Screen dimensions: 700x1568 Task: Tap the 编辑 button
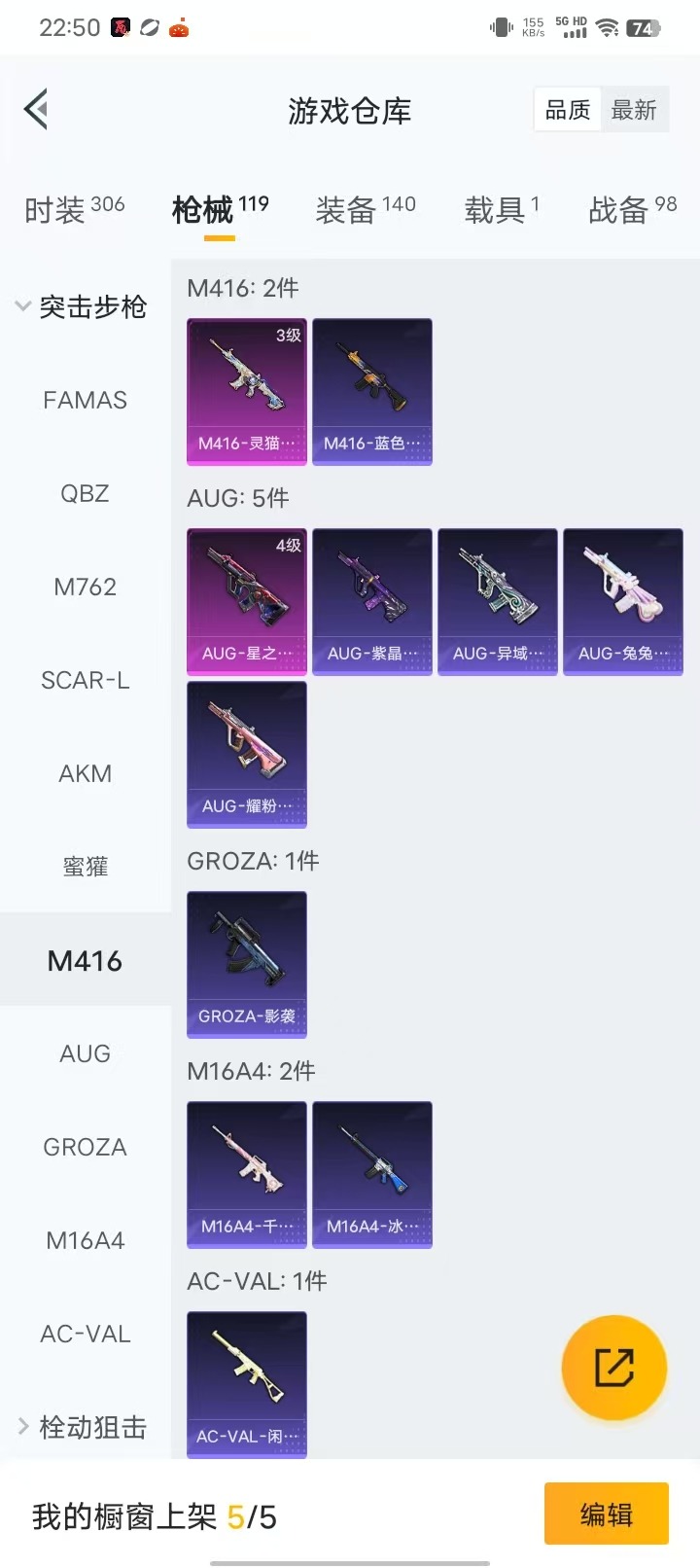tap(606, 1514)
